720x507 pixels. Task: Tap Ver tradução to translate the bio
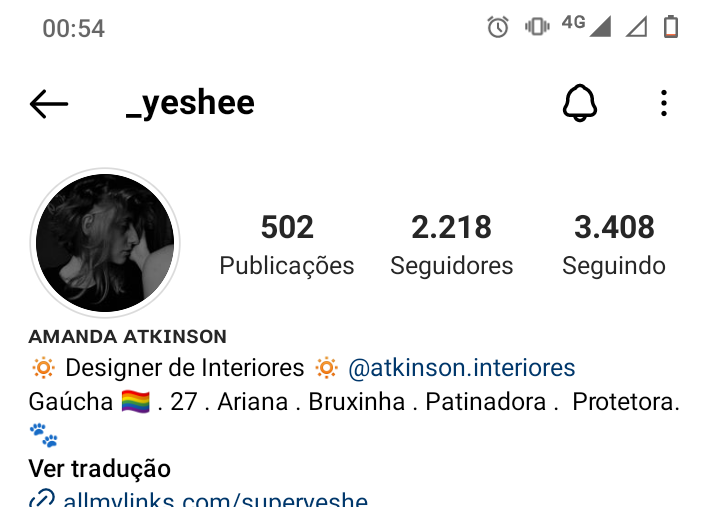[100, 468]
